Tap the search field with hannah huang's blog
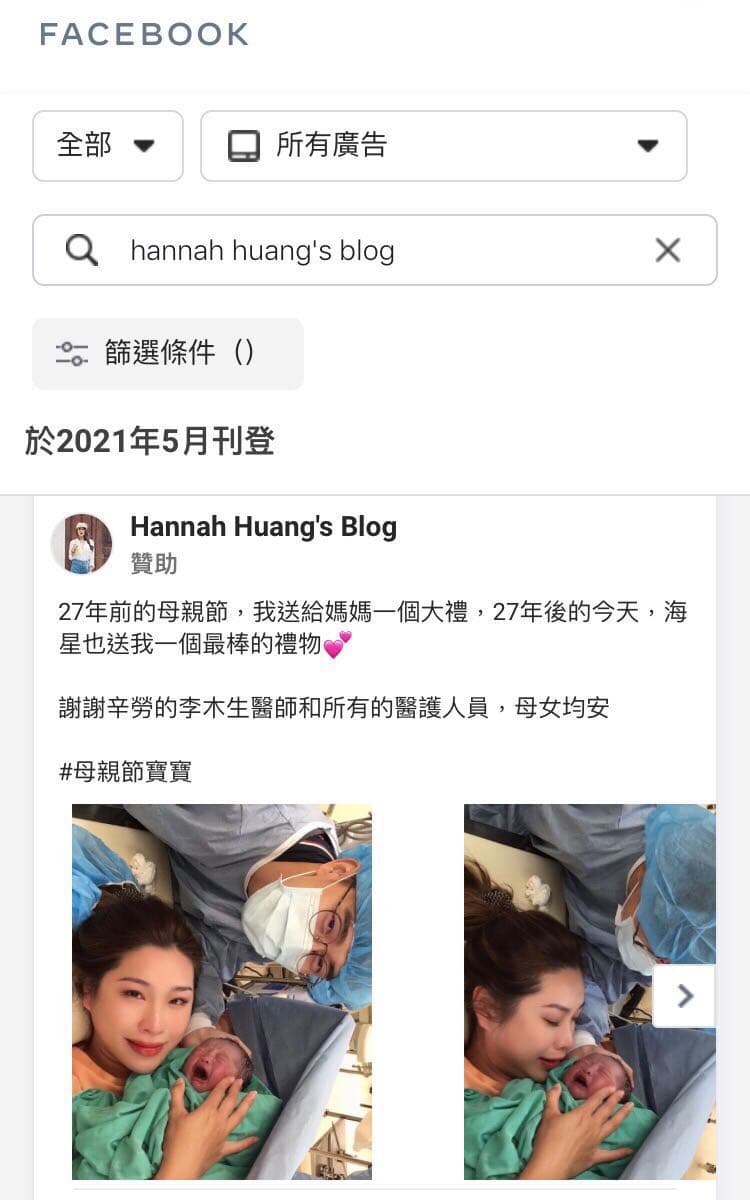 point(375,250)
